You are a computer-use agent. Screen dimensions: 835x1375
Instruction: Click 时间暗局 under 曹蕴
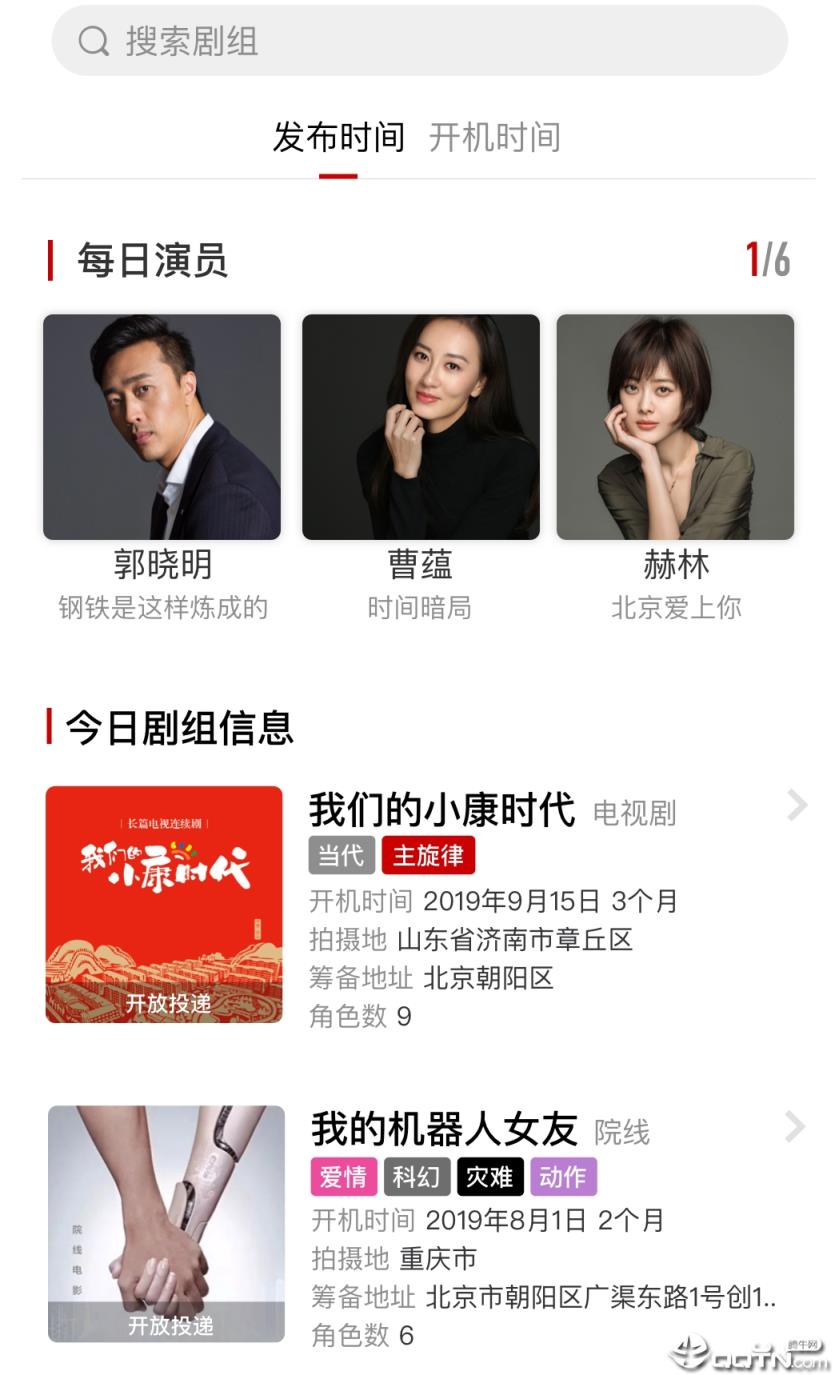pos(418,607)
